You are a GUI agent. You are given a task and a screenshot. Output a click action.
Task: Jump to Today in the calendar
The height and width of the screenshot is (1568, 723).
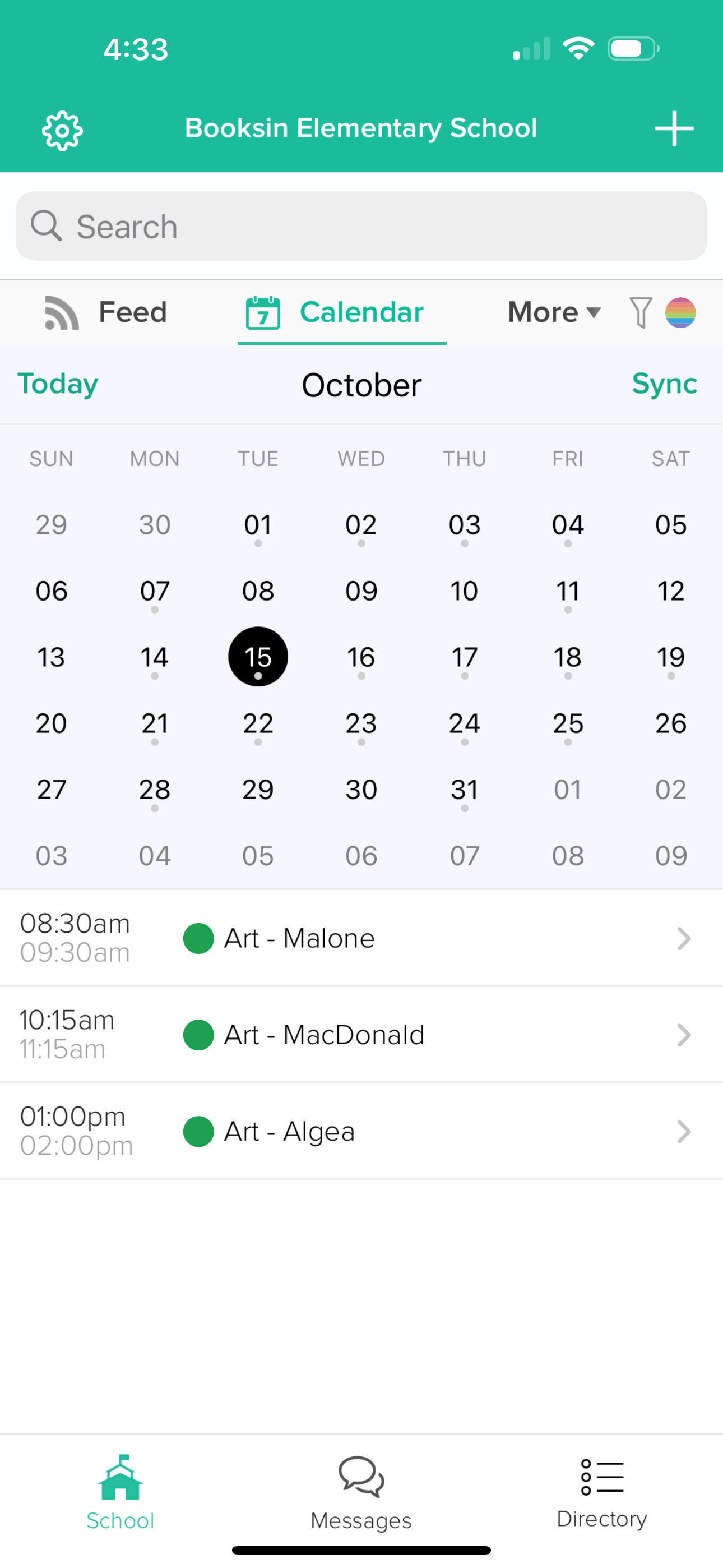(x=58, y=384)
